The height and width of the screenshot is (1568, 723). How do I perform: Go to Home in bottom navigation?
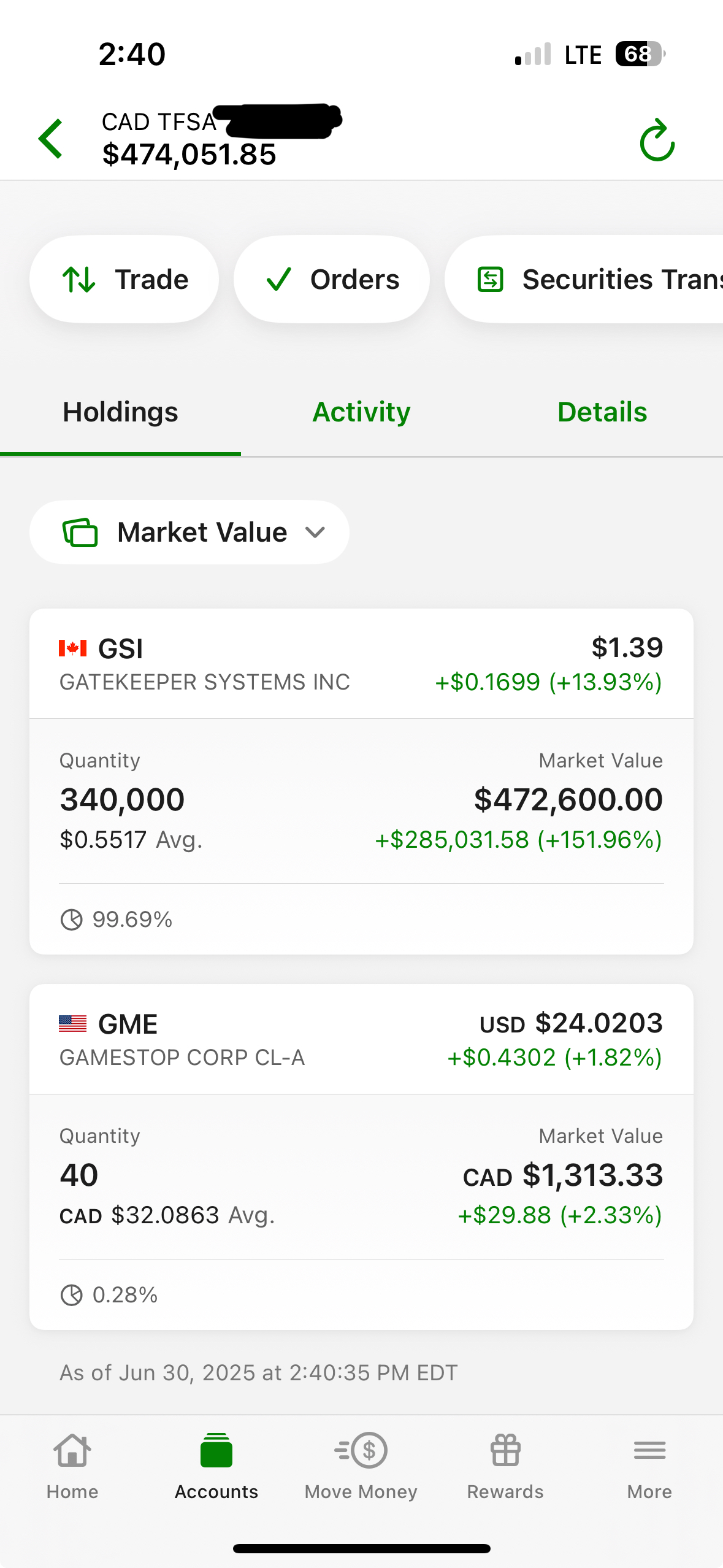pos(72,1467)
